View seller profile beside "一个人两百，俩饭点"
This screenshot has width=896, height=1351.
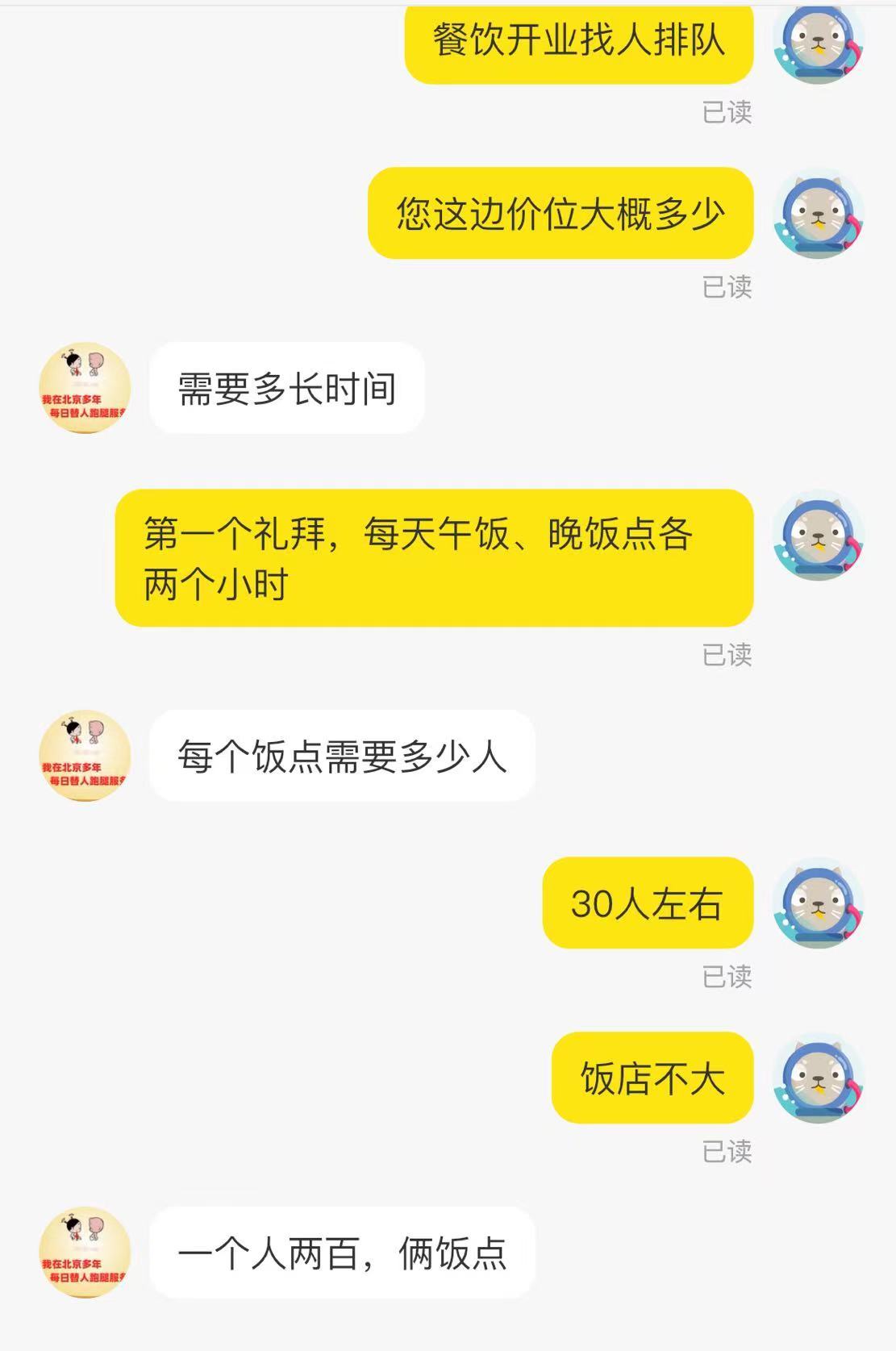point(85,1253)
